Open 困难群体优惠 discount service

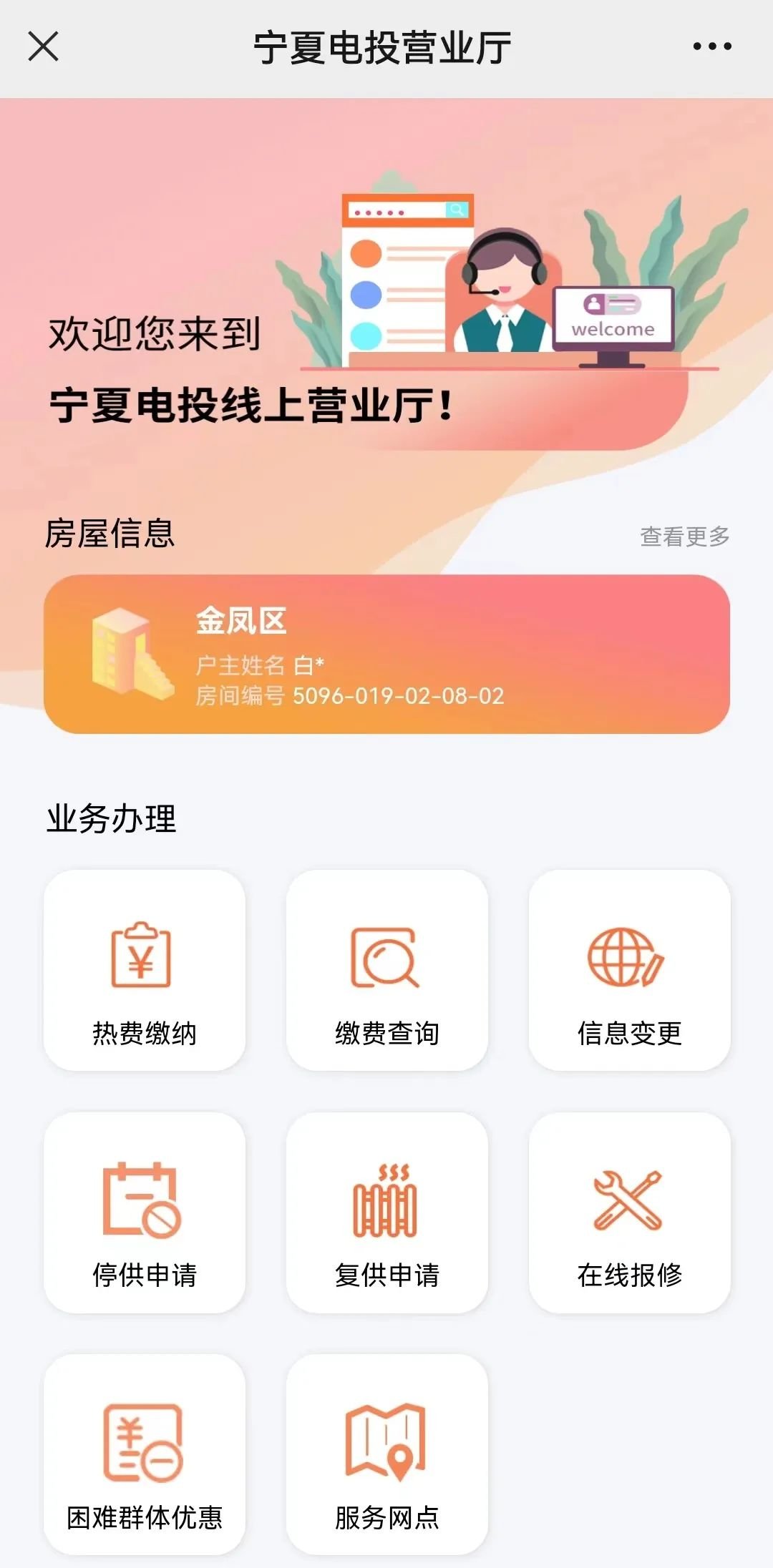[x=145, y=1454]
